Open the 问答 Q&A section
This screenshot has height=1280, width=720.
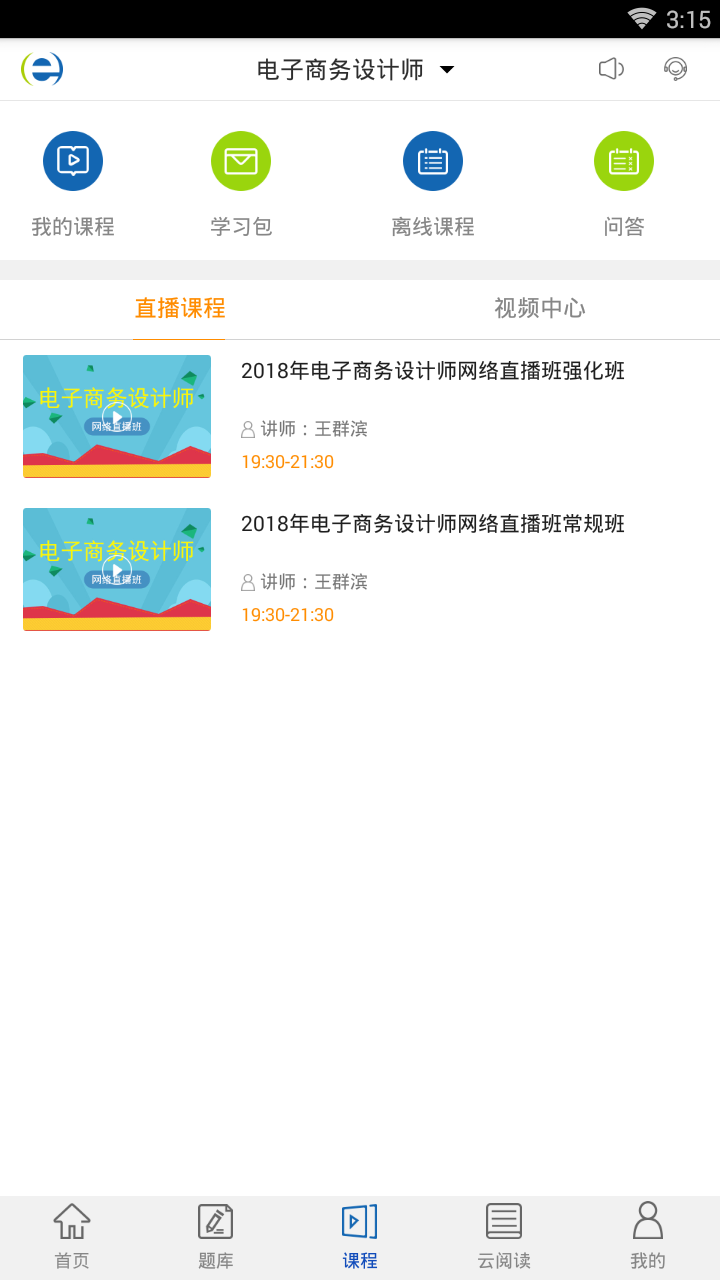pos(624,180)
